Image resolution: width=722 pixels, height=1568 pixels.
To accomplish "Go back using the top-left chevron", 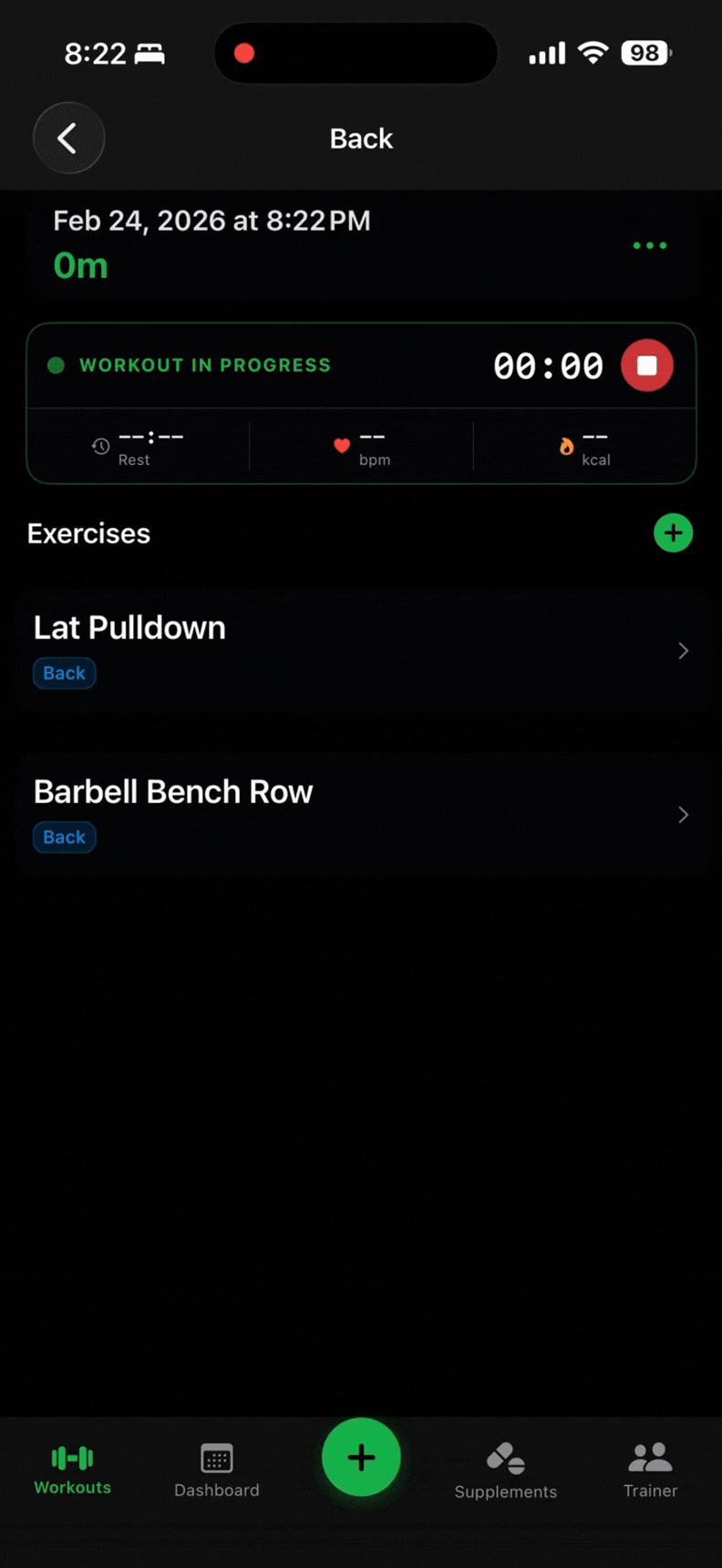I will tap(68, 138).
